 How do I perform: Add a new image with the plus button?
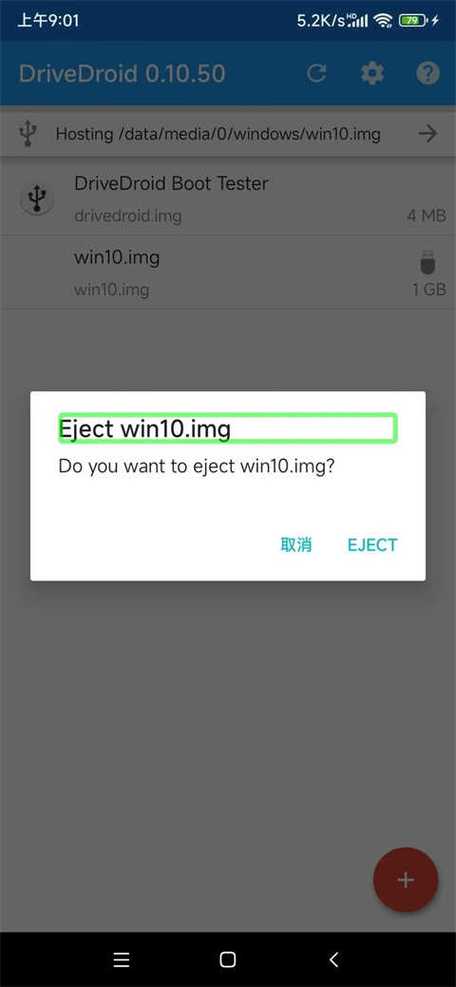coord(406,879)
